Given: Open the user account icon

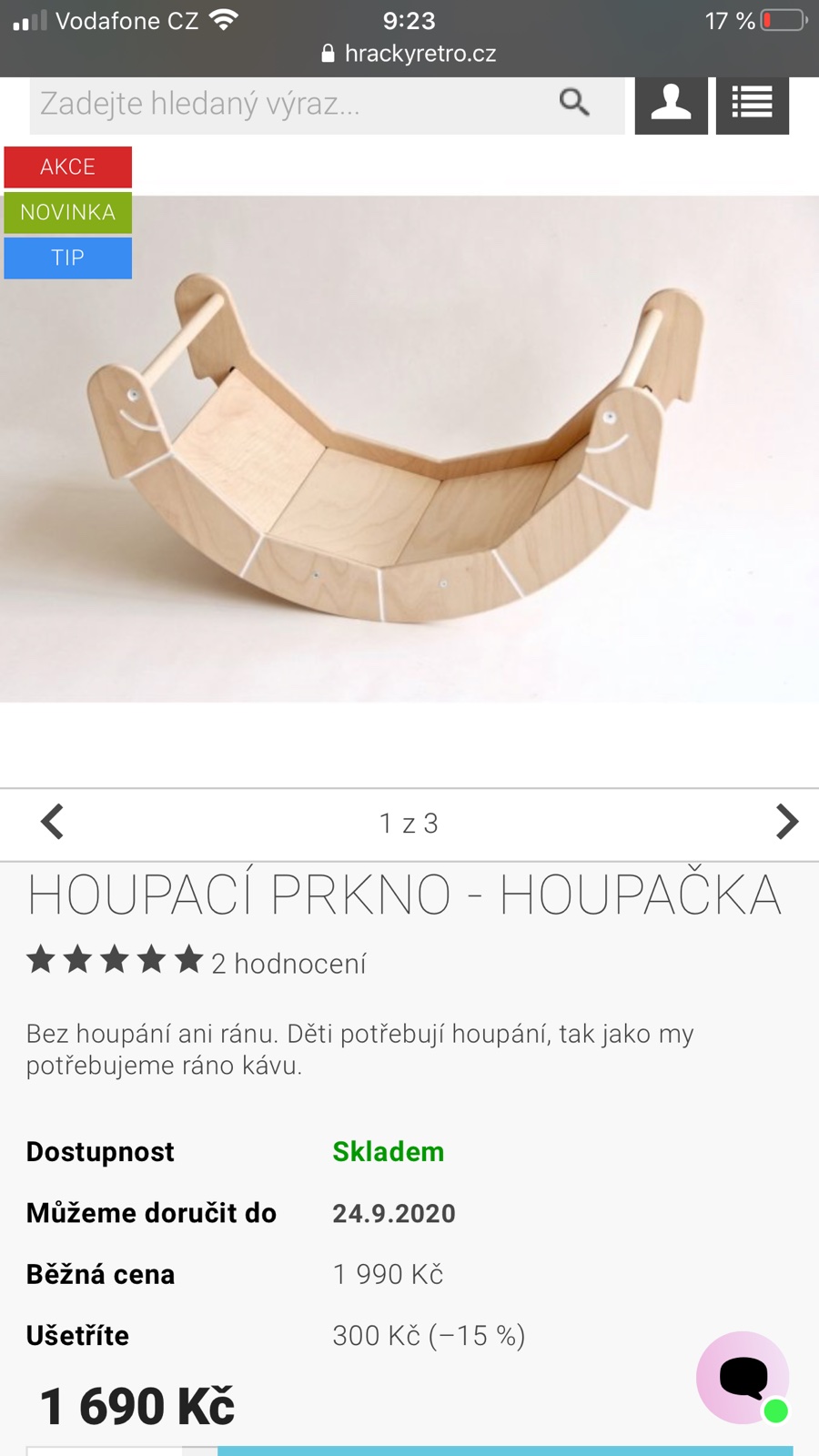Looking at the screenshot, I should point(671,103).
